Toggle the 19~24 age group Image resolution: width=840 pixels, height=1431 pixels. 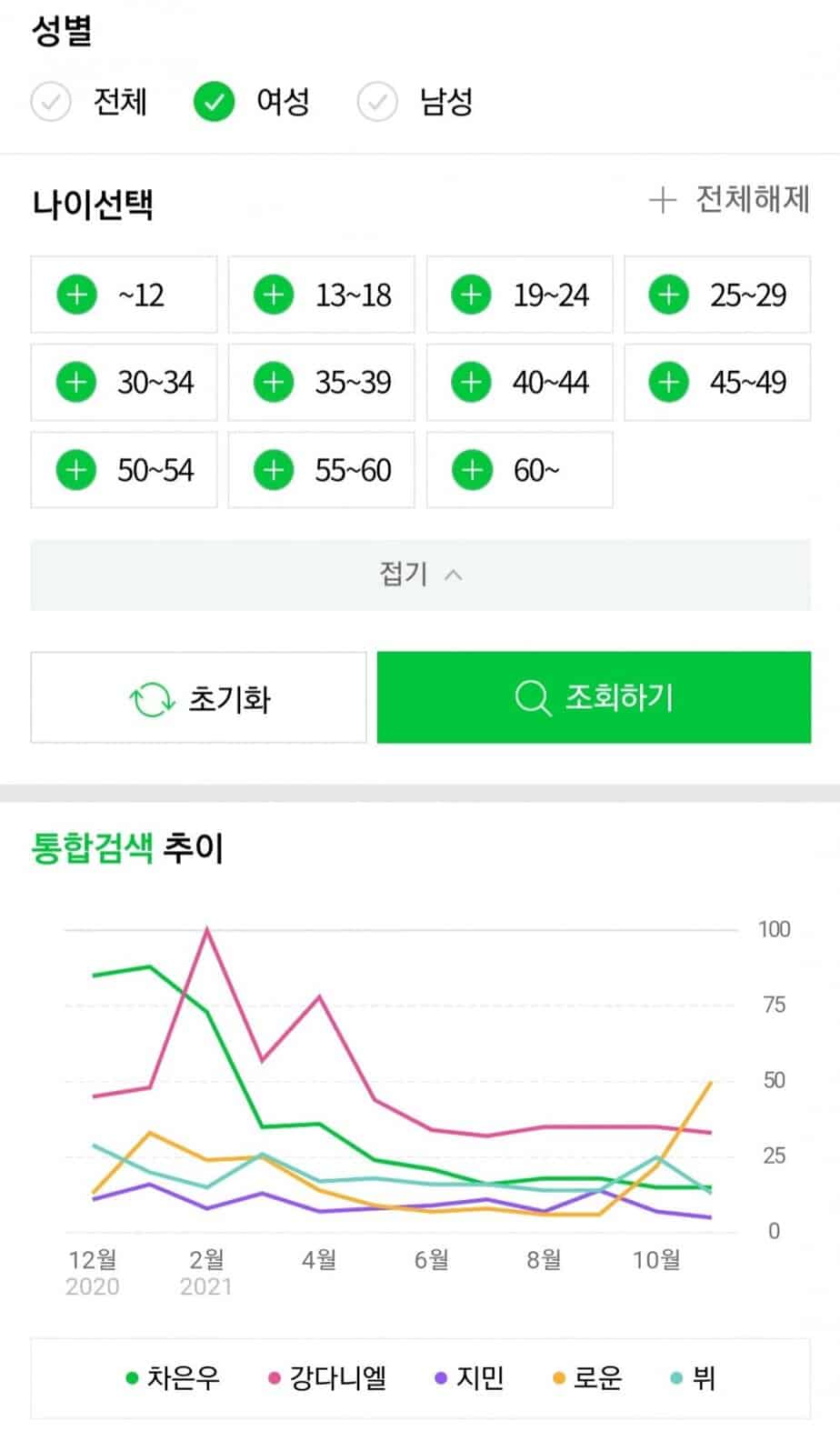(x=519, y=295)
